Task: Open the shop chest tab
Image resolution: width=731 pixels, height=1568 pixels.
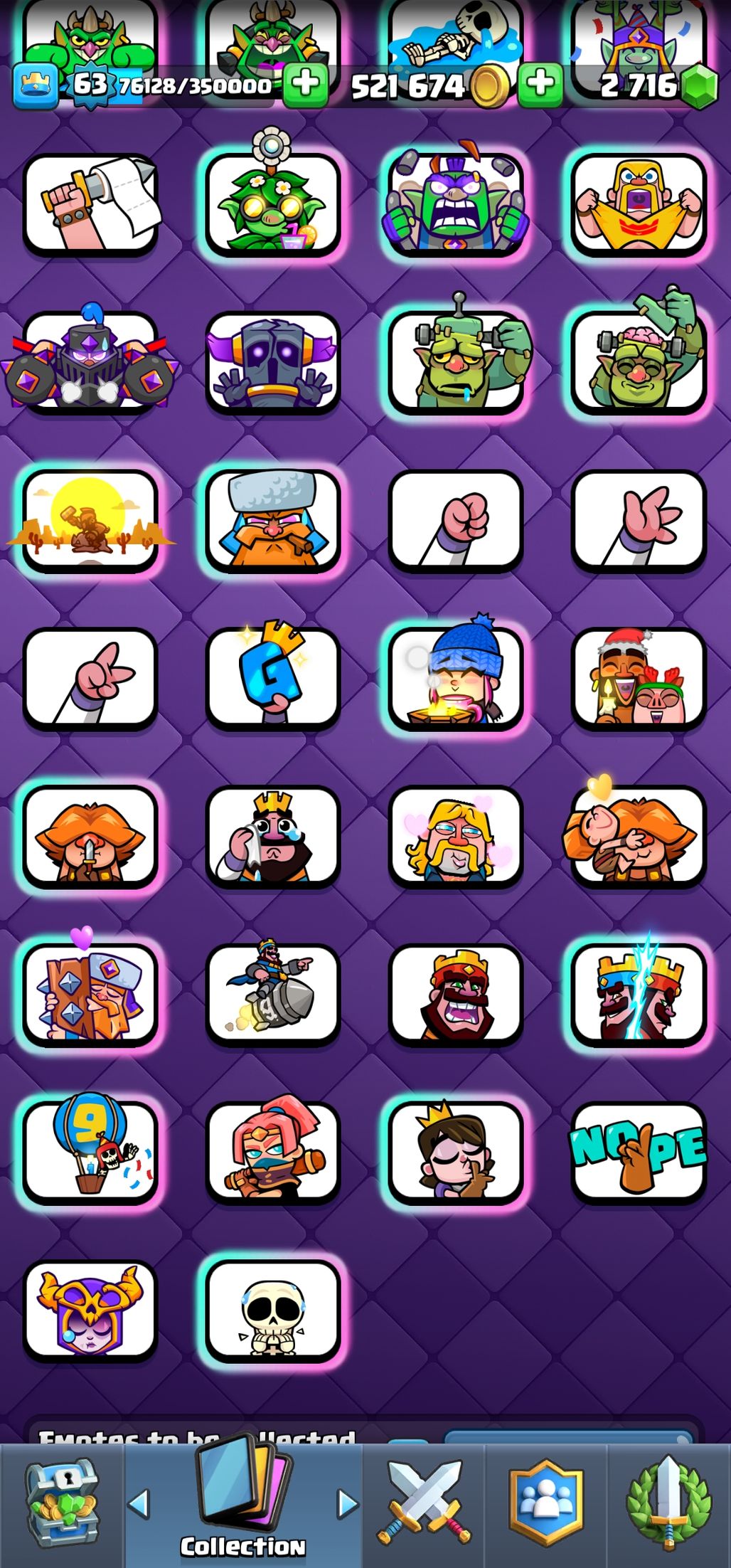Action: (62, 1505)
